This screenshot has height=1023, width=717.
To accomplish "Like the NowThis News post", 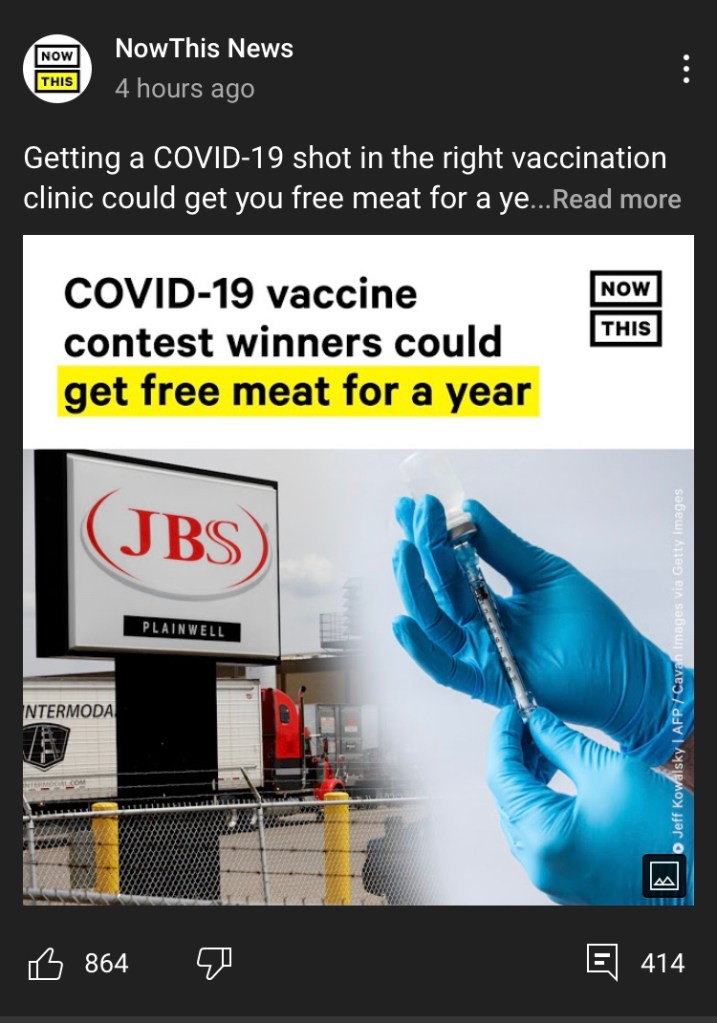I will tap(46, 963).
